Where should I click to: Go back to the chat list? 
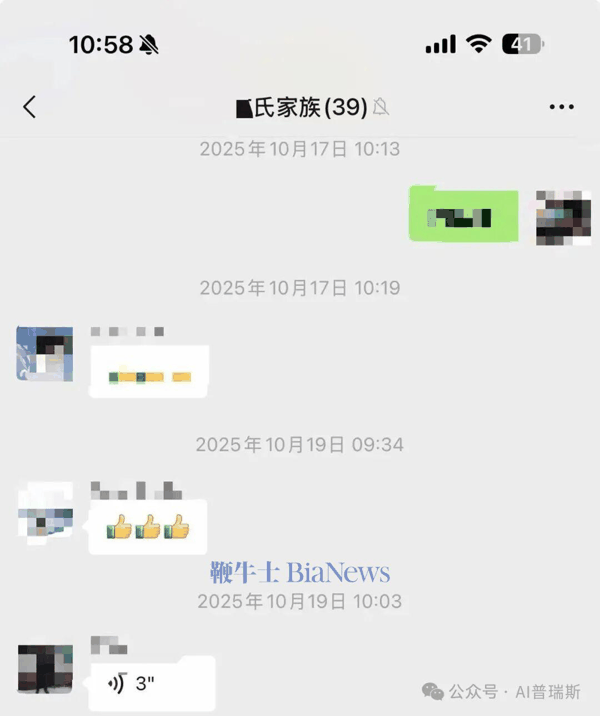pyautogui.click(x=29, y=107)
